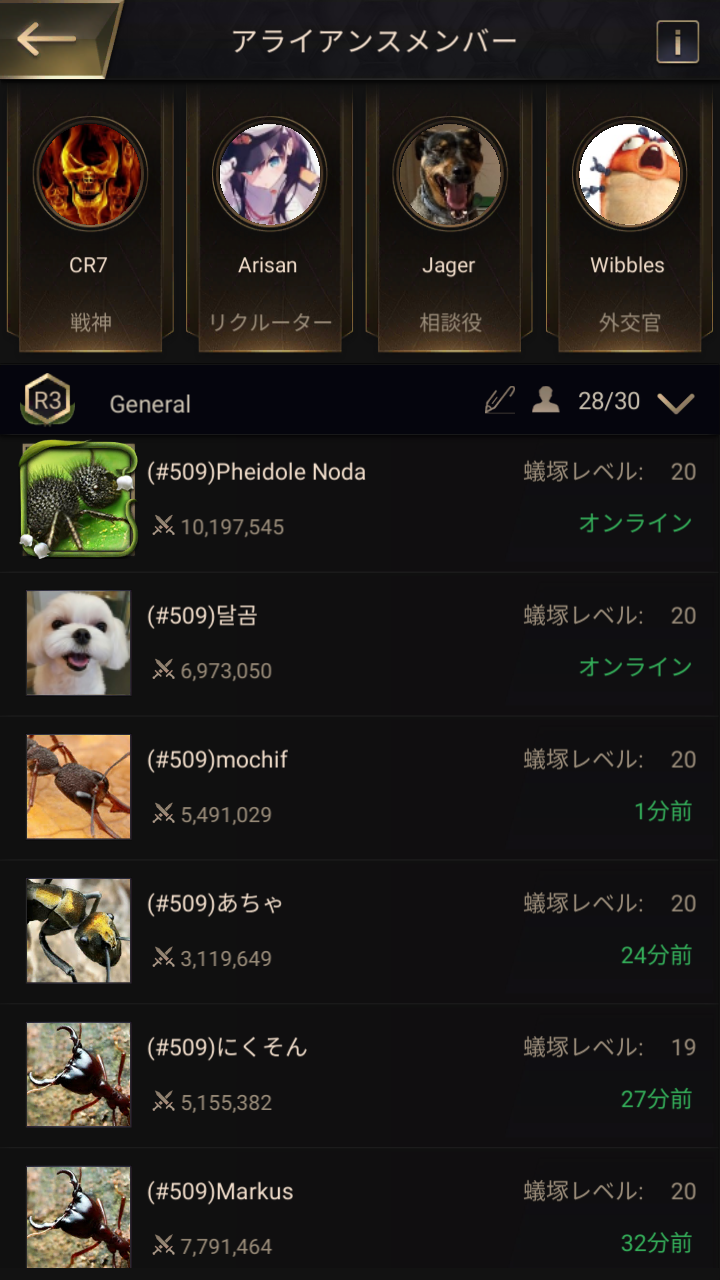This screenshot has width=720, height=1280.
Task: Open member Pheidole Noda
Action: point(360,501)
